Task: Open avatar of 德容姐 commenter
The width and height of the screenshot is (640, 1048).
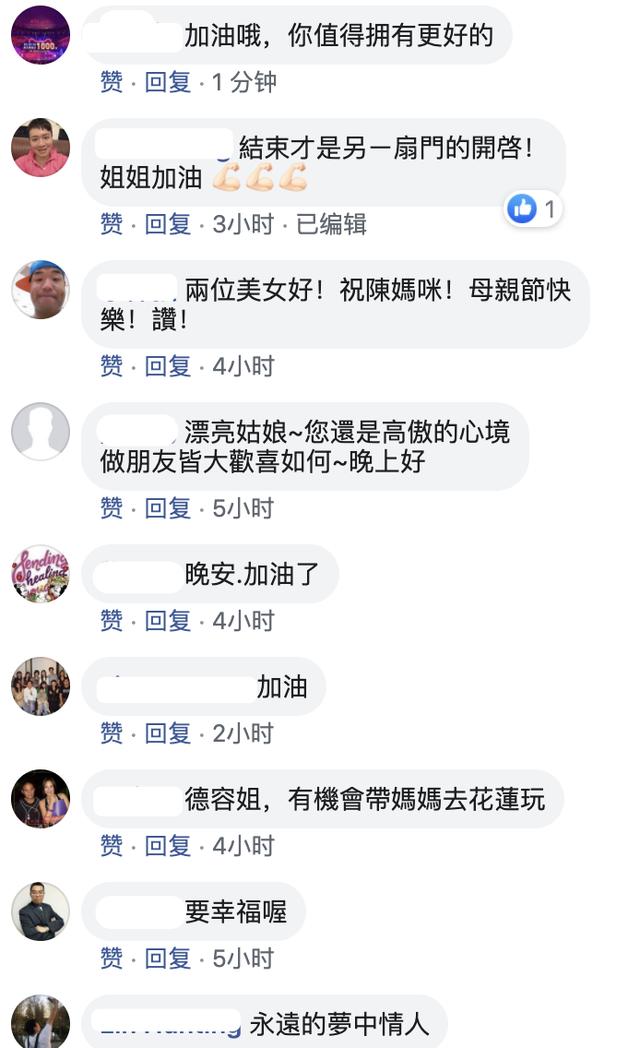Action: tap(40, 799)
